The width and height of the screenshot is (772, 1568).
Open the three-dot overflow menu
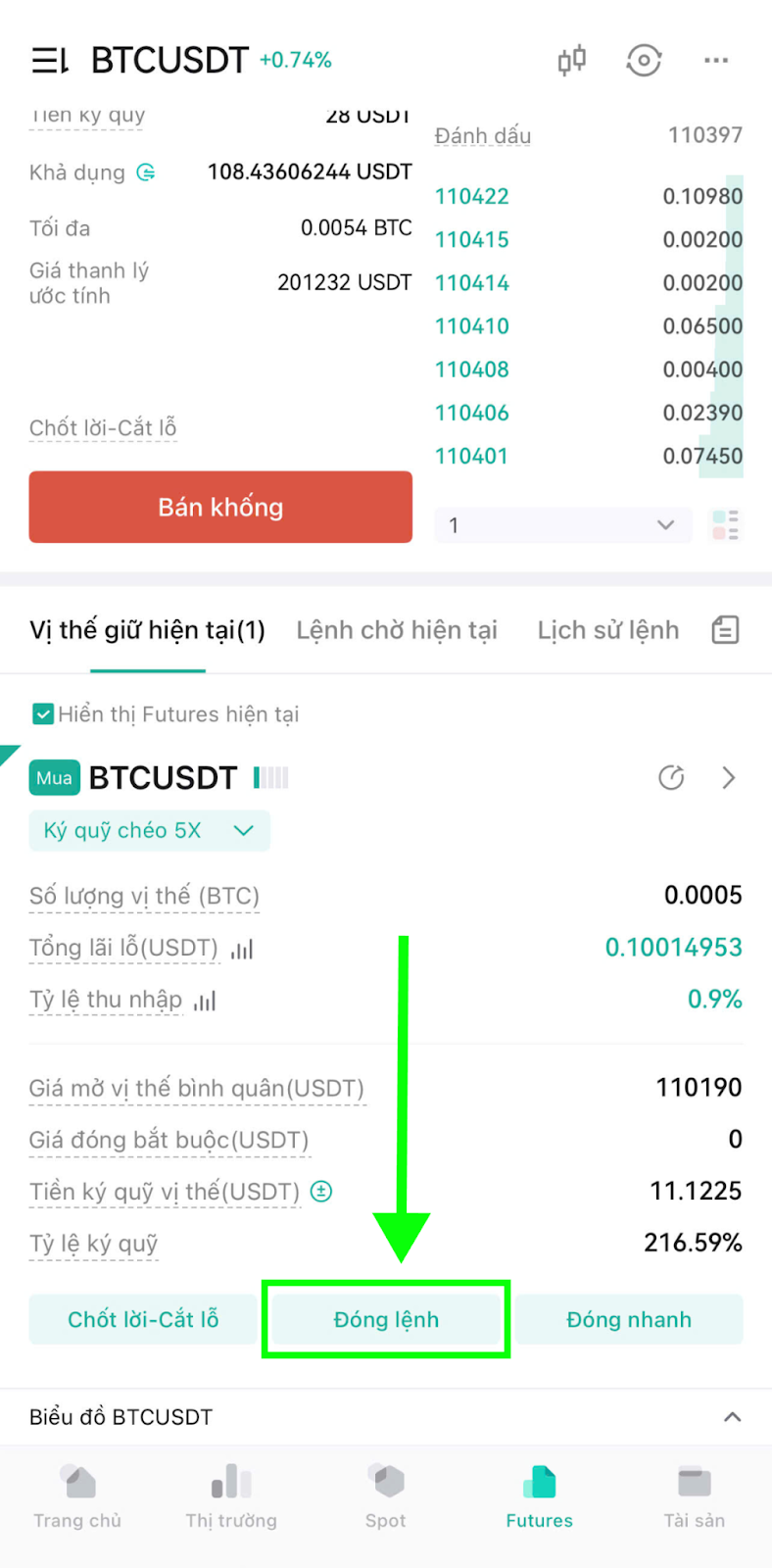click(716, 61)
